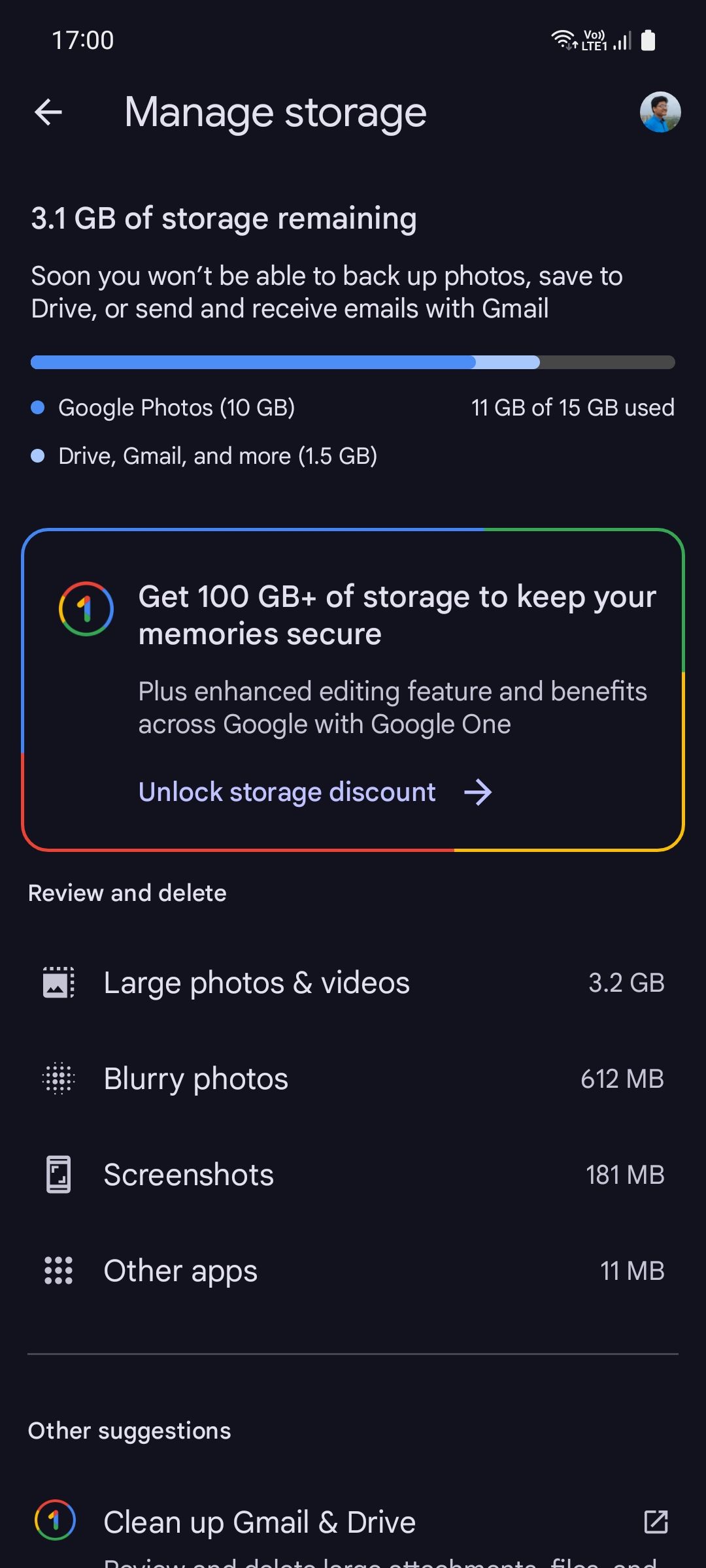Open the external link icon for Clean up Gmail & Drive
This screenshot has width=706, height=1568.
(656, 1521)
